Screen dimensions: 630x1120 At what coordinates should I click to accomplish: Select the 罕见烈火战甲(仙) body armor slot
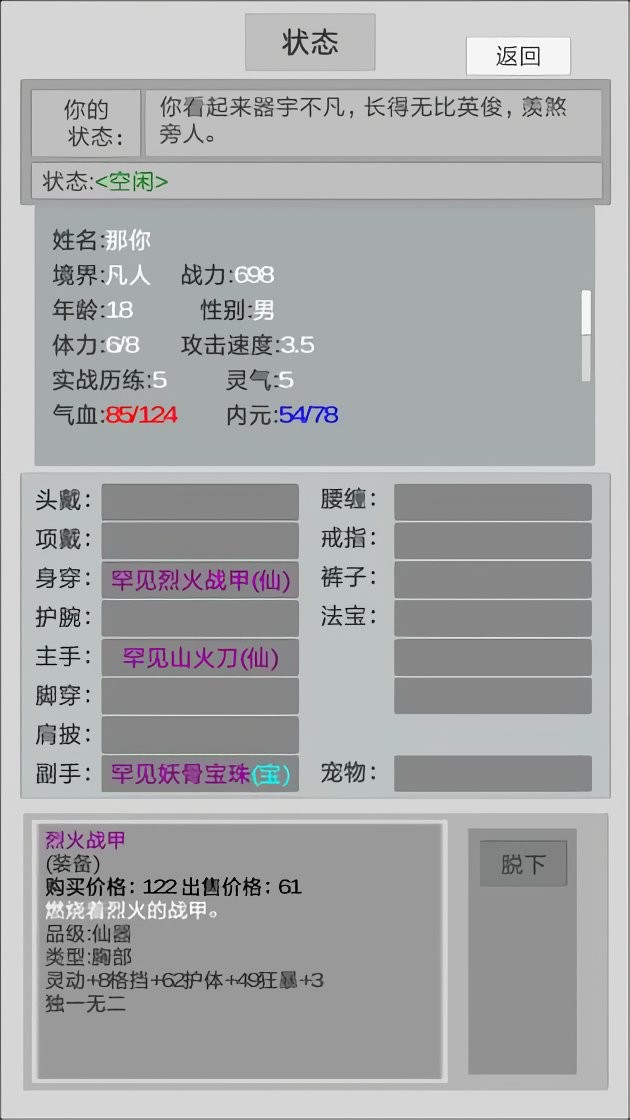[x=200, y=580]
